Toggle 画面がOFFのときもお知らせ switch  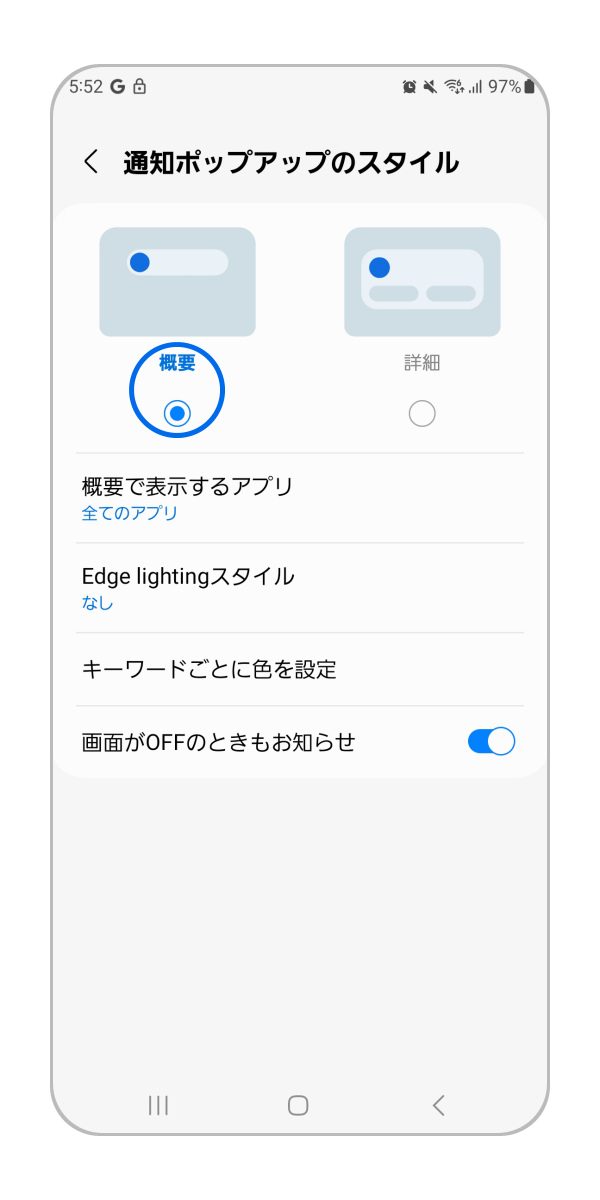[490, 742]
